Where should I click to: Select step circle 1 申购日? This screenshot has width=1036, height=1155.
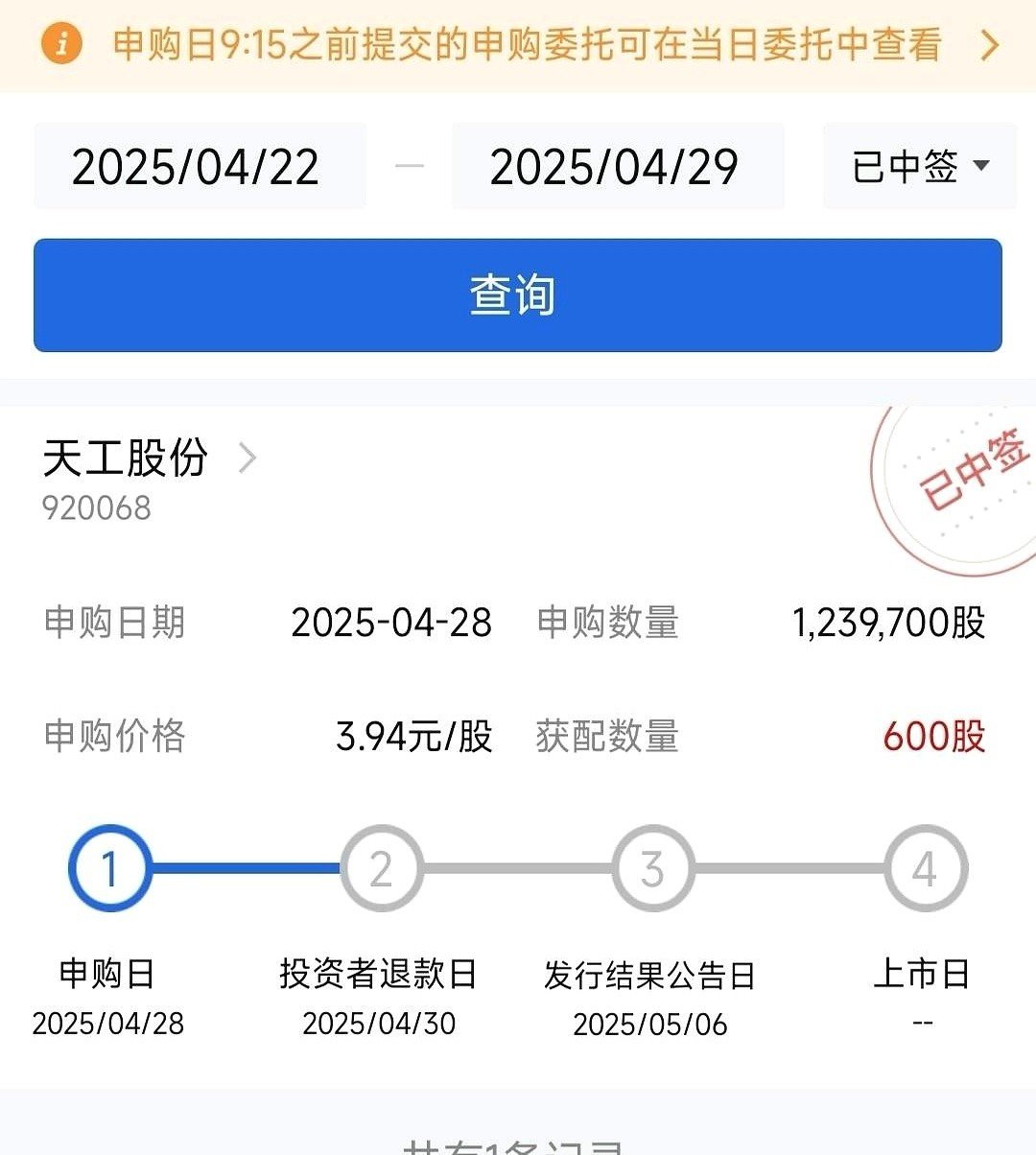(x=109, y=867)
